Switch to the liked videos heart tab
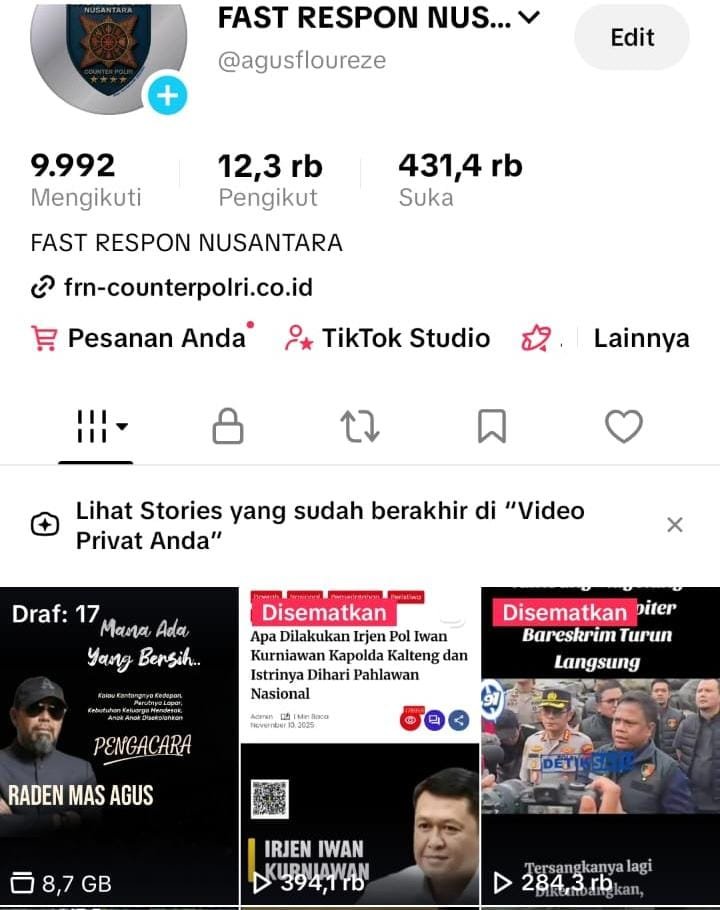This screenshot has width=720, height=910. 624,426
